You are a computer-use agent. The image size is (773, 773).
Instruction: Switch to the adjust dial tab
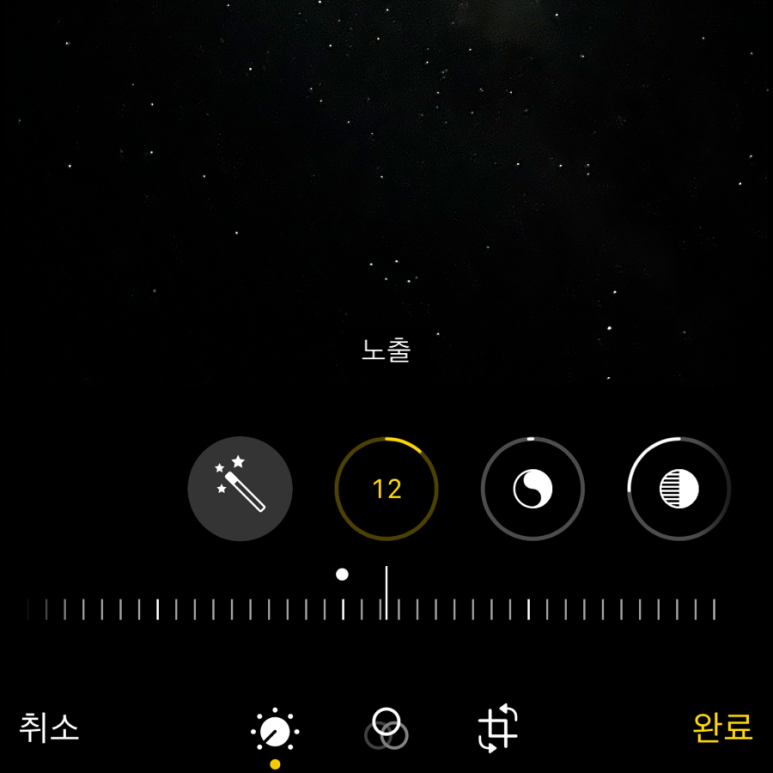(274, 731)
